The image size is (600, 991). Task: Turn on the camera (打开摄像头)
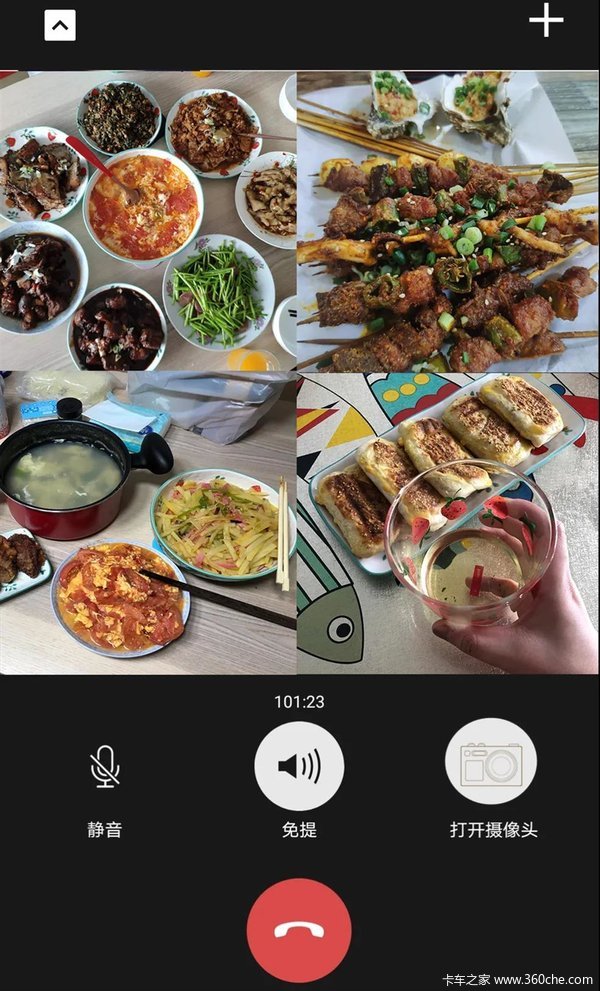[x=491, y=762]
